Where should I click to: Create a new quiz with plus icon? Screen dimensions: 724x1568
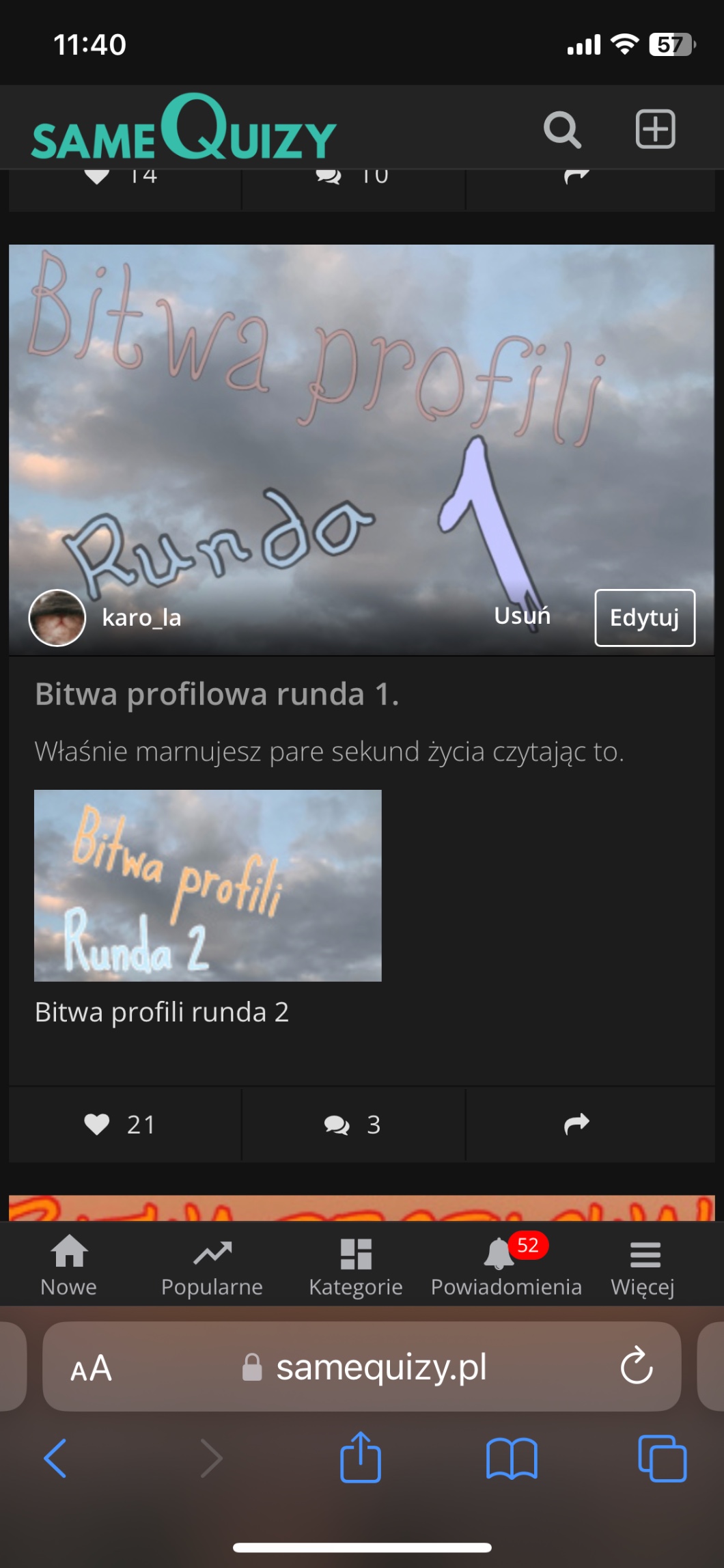pos(655,129)
